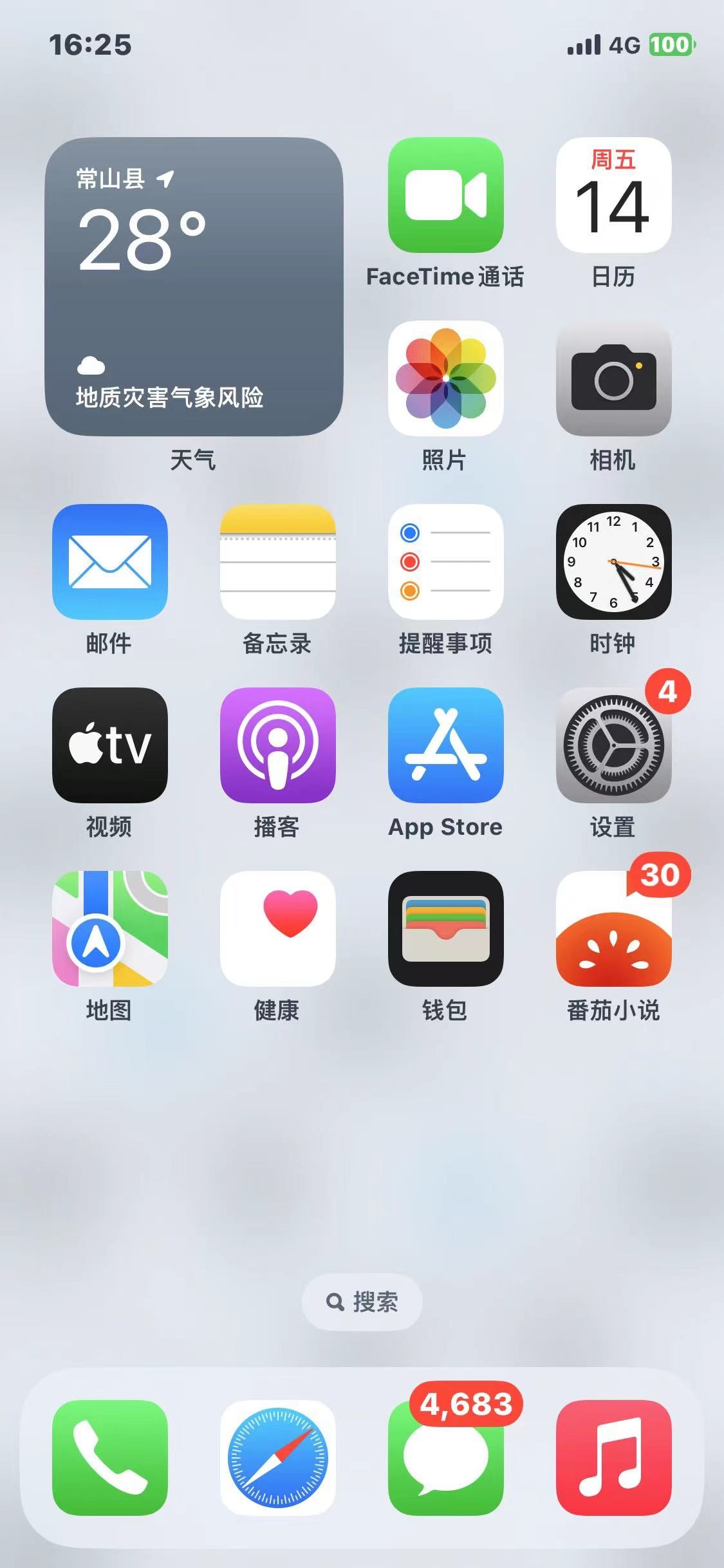Image resolution: width=724 pixels, height=1568 pixels.
Task: Open Wallet (钱包)
Action: click(445, 929)
